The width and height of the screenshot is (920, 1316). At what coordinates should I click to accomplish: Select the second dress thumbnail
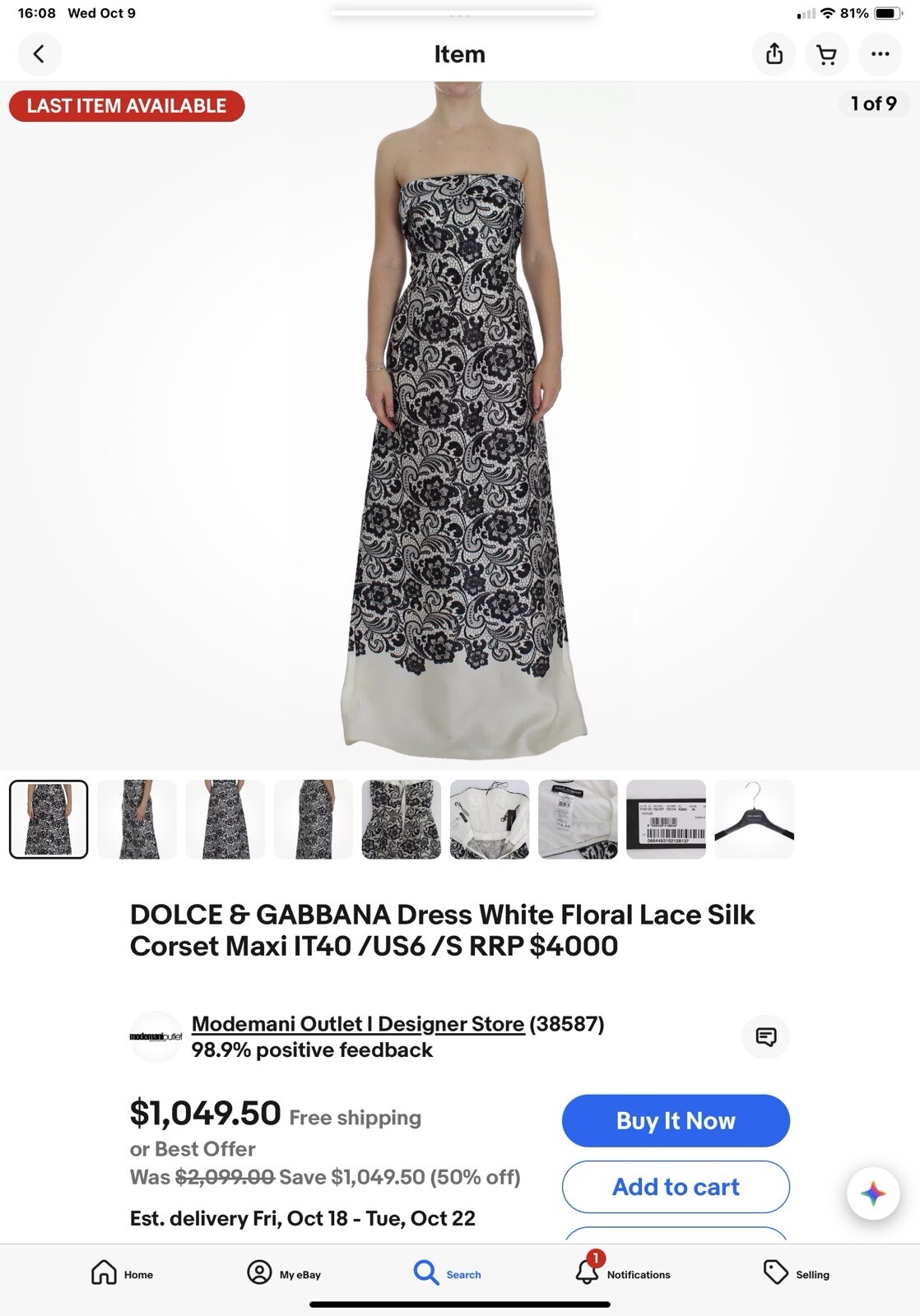pyautogui.click(x=137, y=819)
